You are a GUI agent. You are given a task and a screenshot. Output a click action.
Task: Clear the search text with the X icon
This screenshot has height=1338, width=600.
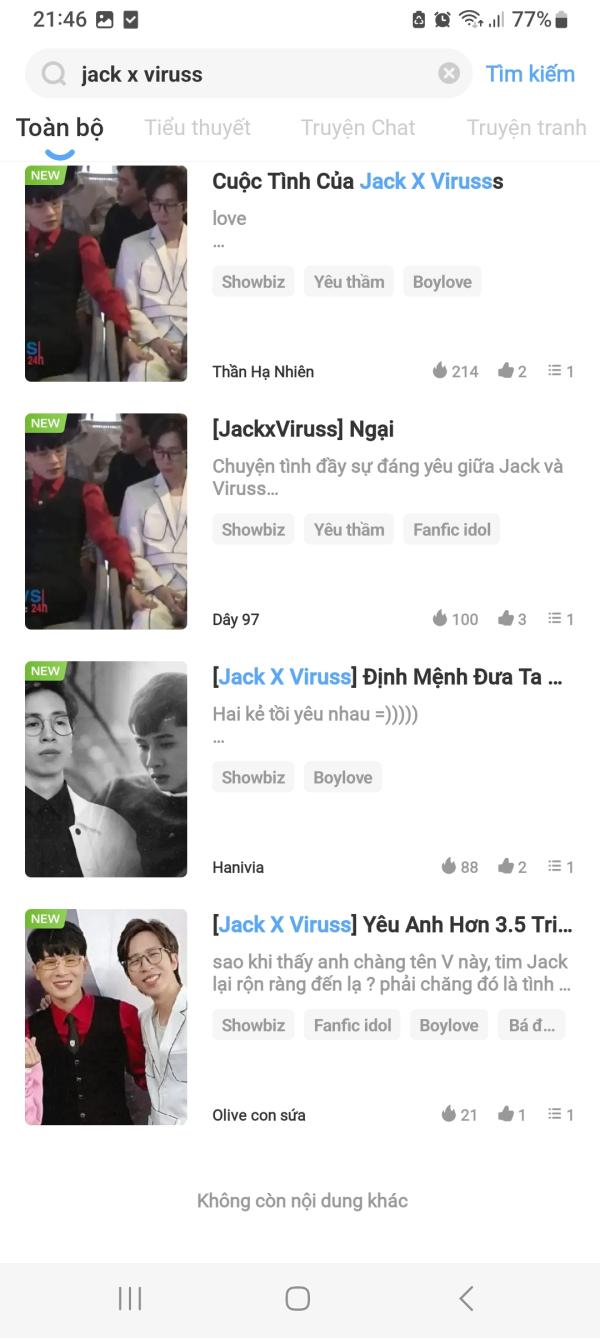coord(449,73)
